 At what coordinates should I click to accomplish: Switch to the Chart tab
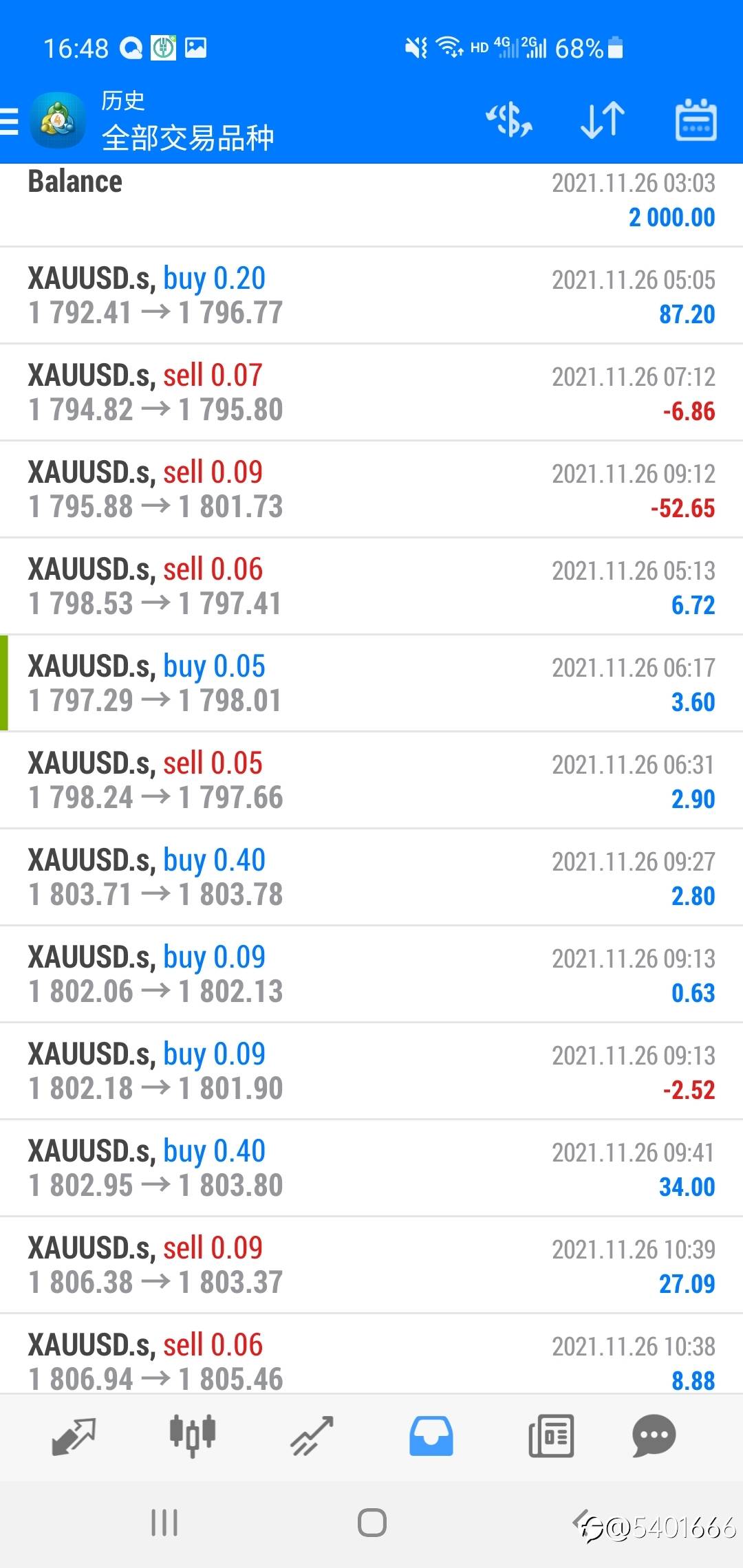click(193, 1436)
